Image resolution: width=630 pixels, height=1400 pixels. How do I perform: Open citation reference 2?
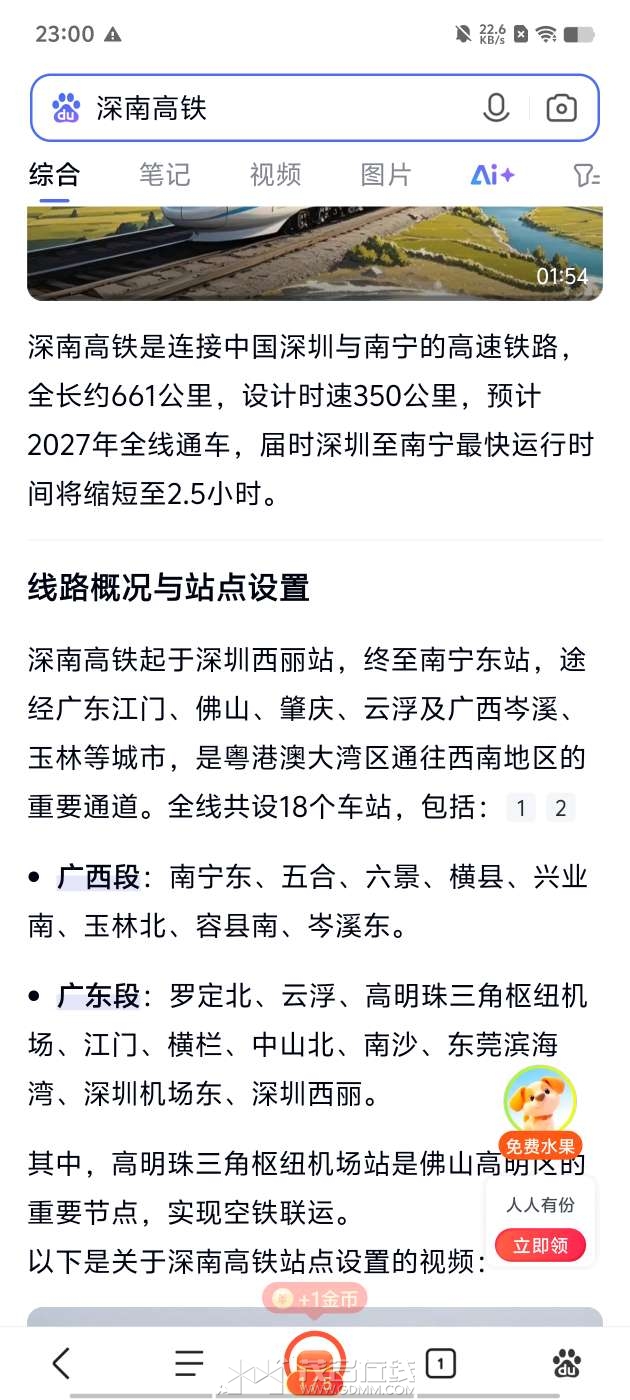coord(560,808)
